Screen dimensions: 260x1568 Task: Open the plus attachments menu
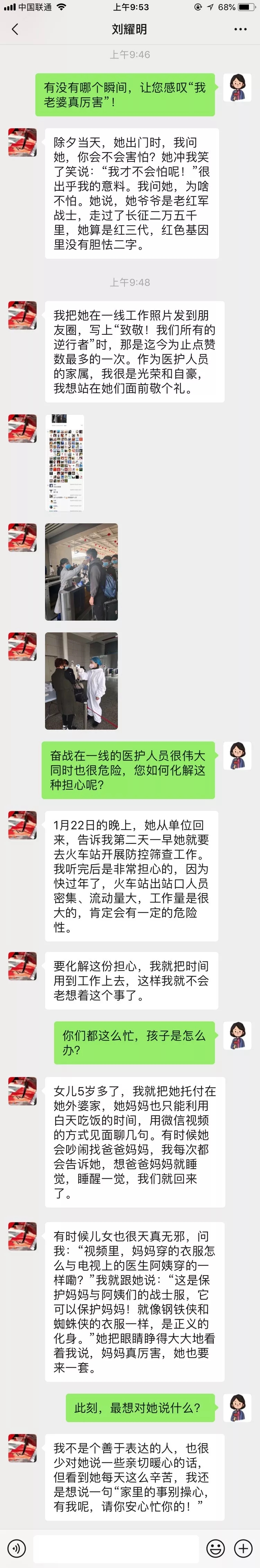point(243,1547)
